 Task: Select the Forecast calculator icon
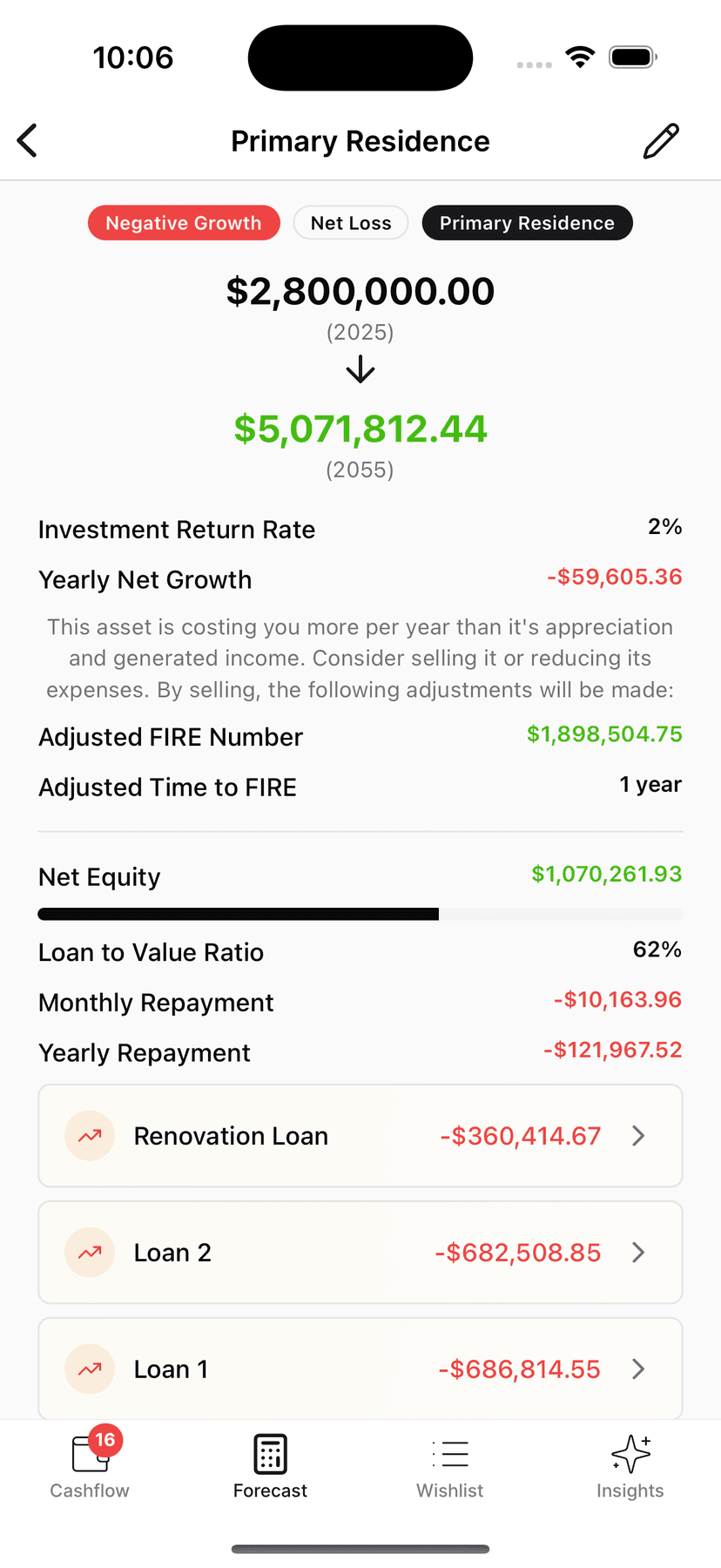tap(270, 1453)
